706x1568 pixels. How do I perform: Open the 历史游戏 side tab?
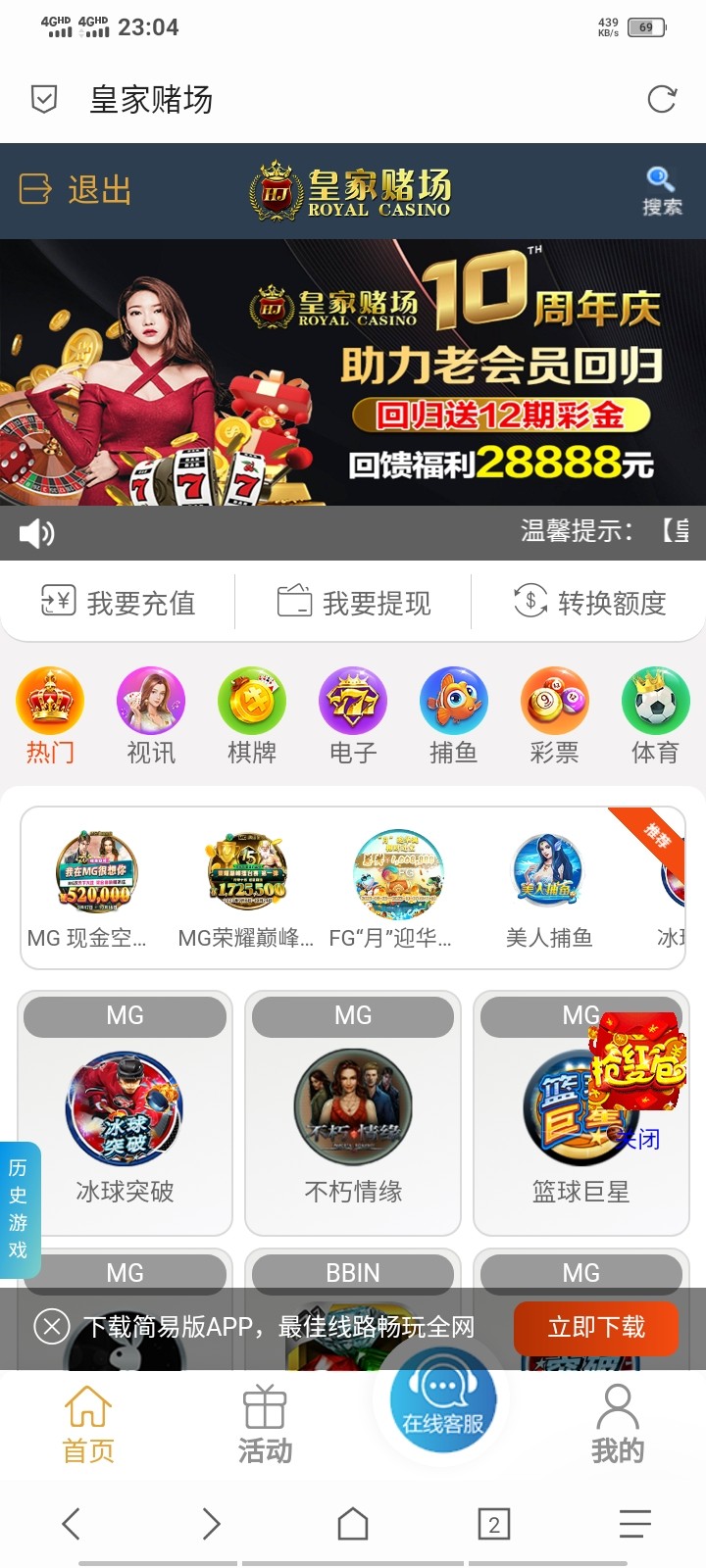19,1209
